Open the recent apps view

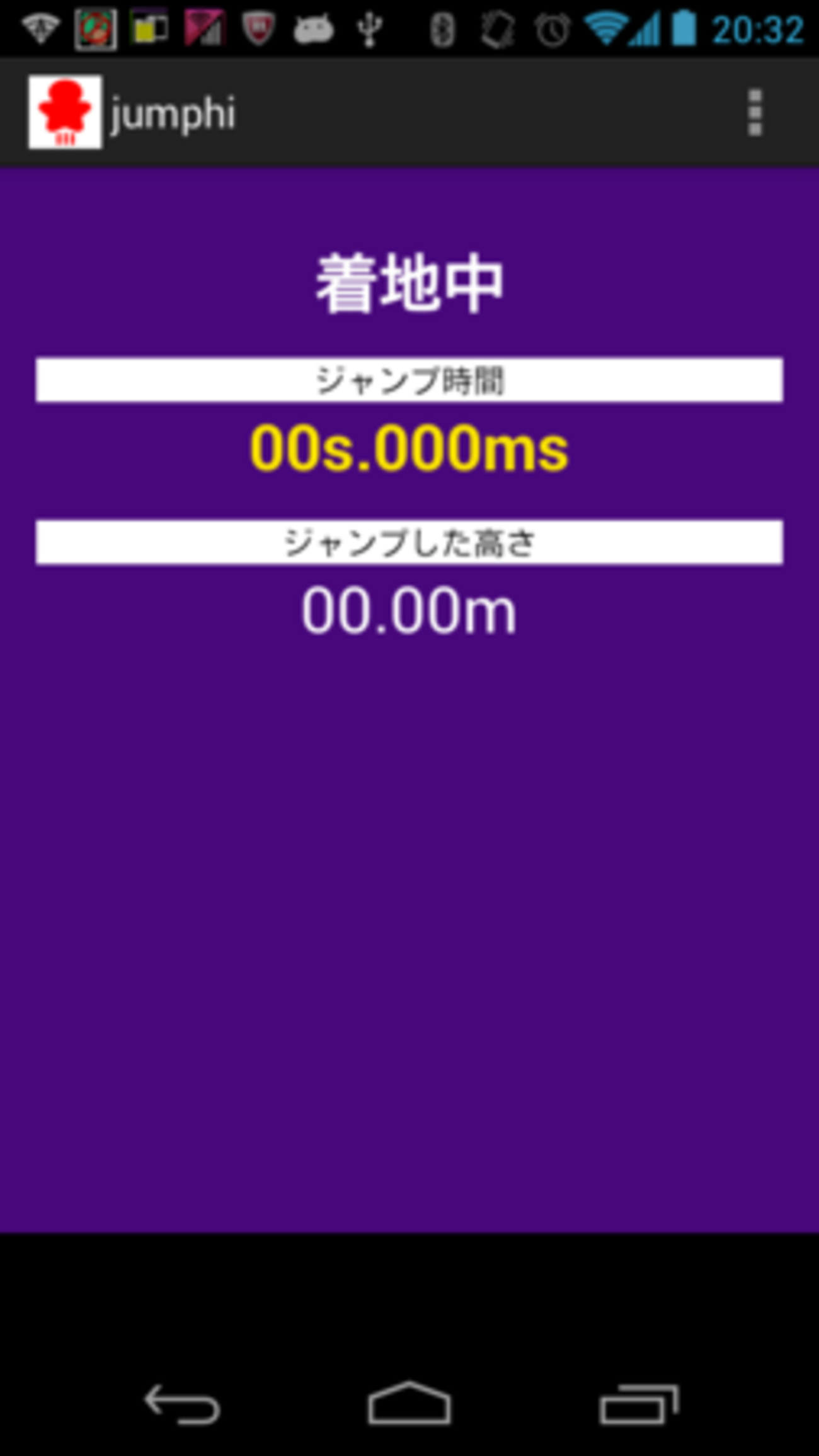pos(638,1404)
